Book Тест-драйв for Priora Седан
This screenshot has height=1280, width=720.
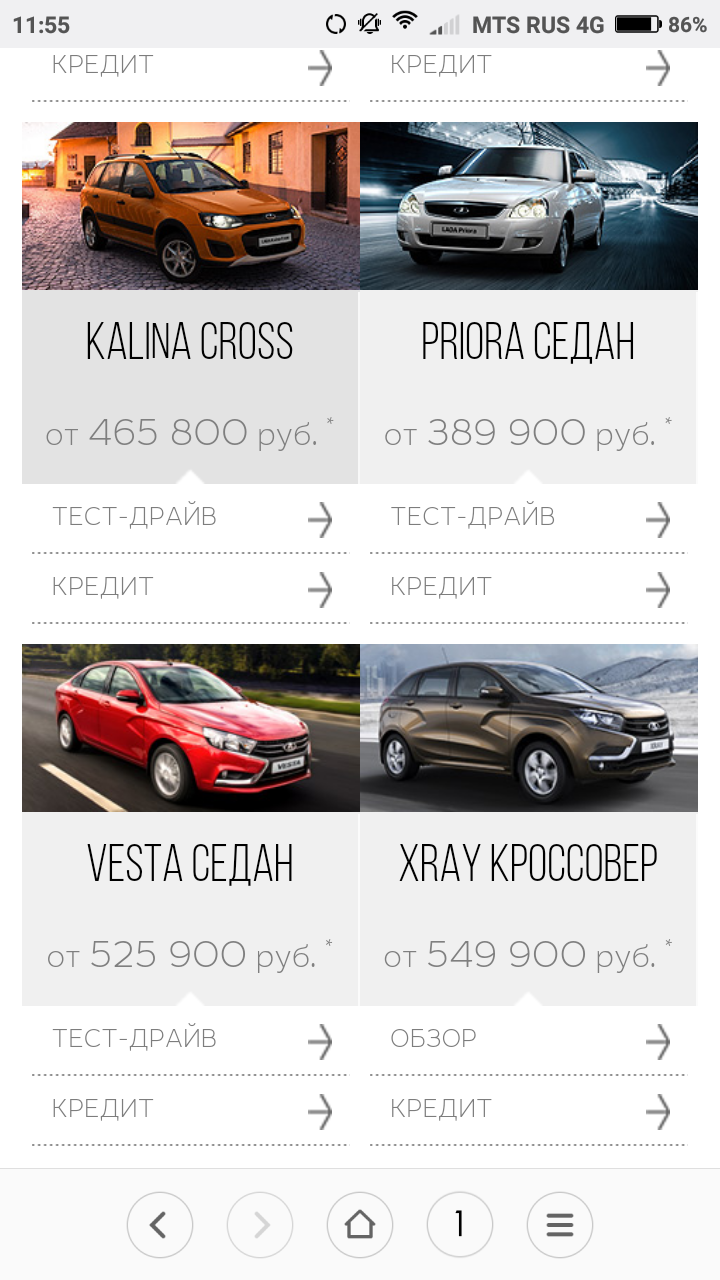point(528,518)
